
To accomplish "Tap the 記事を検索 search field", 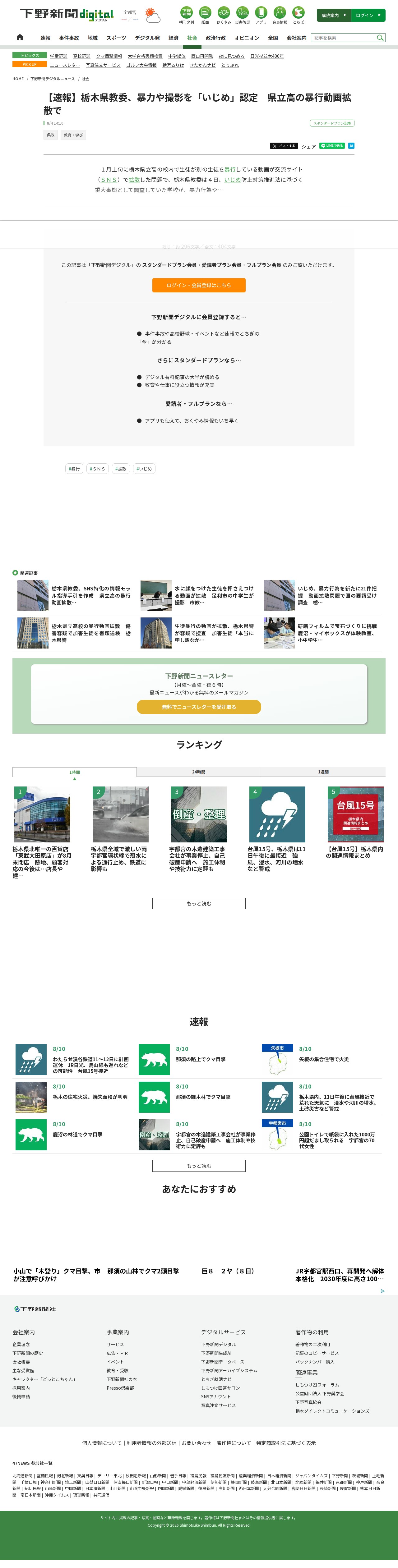I will point(344,38).
